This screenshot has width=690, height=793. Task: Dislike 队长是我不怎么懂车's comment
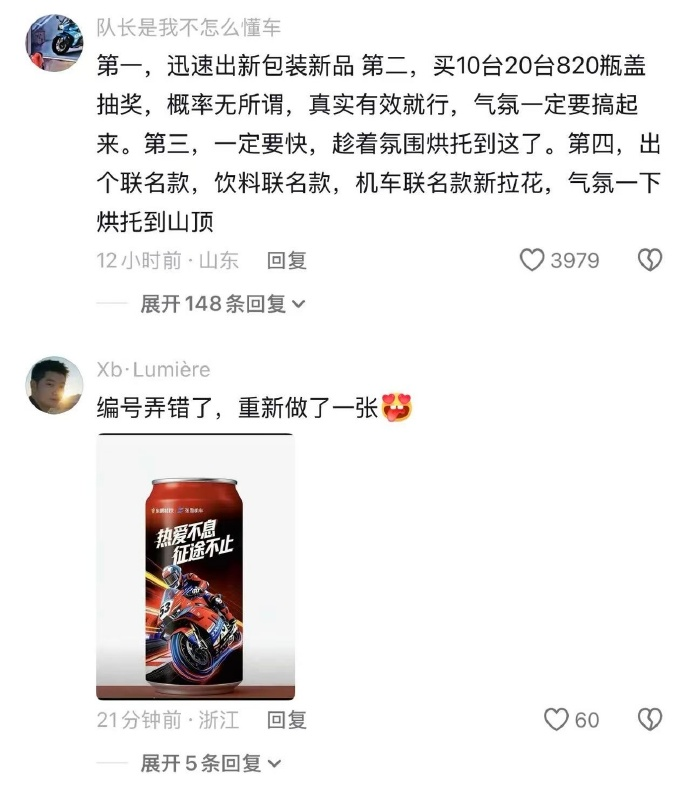650,260
